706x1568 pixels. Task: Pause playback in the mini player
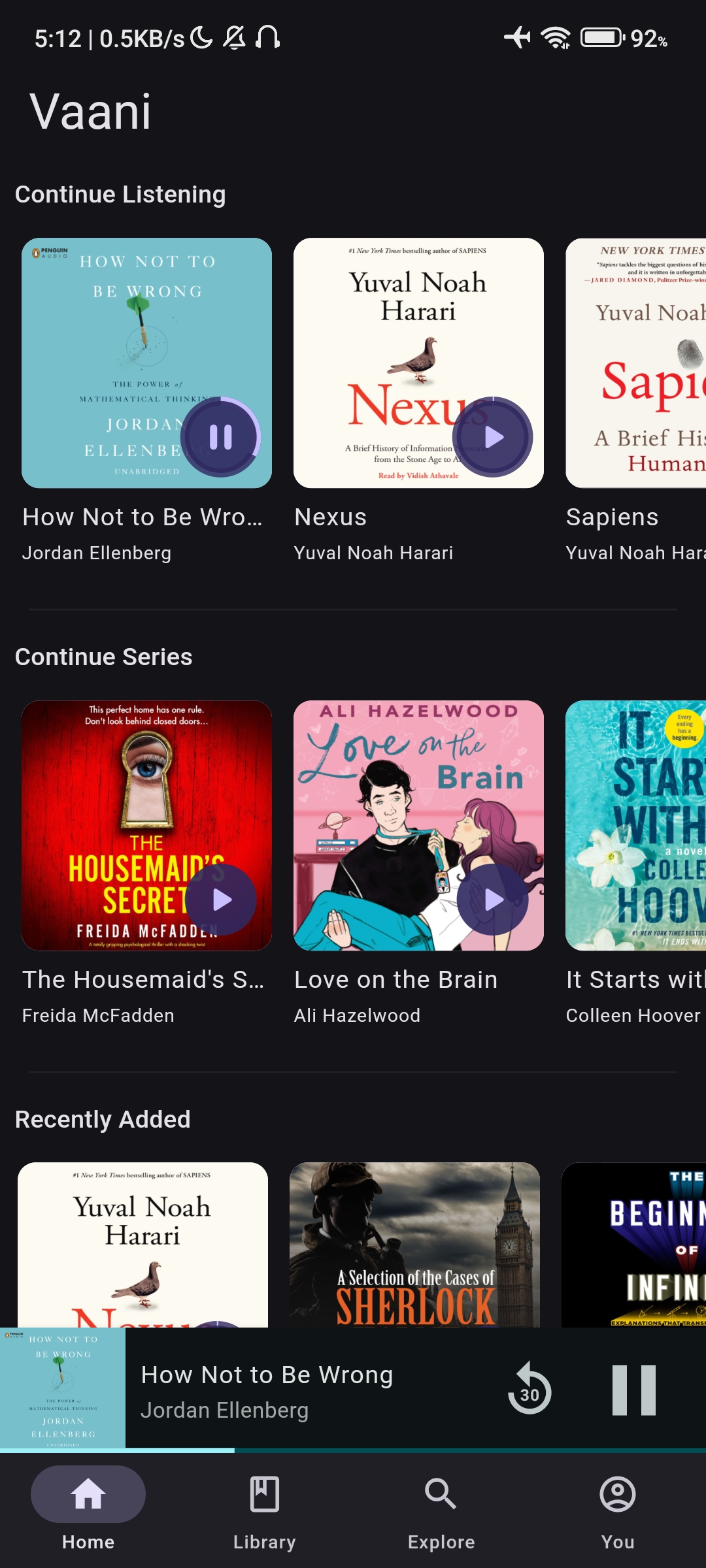click(633, 1390)
